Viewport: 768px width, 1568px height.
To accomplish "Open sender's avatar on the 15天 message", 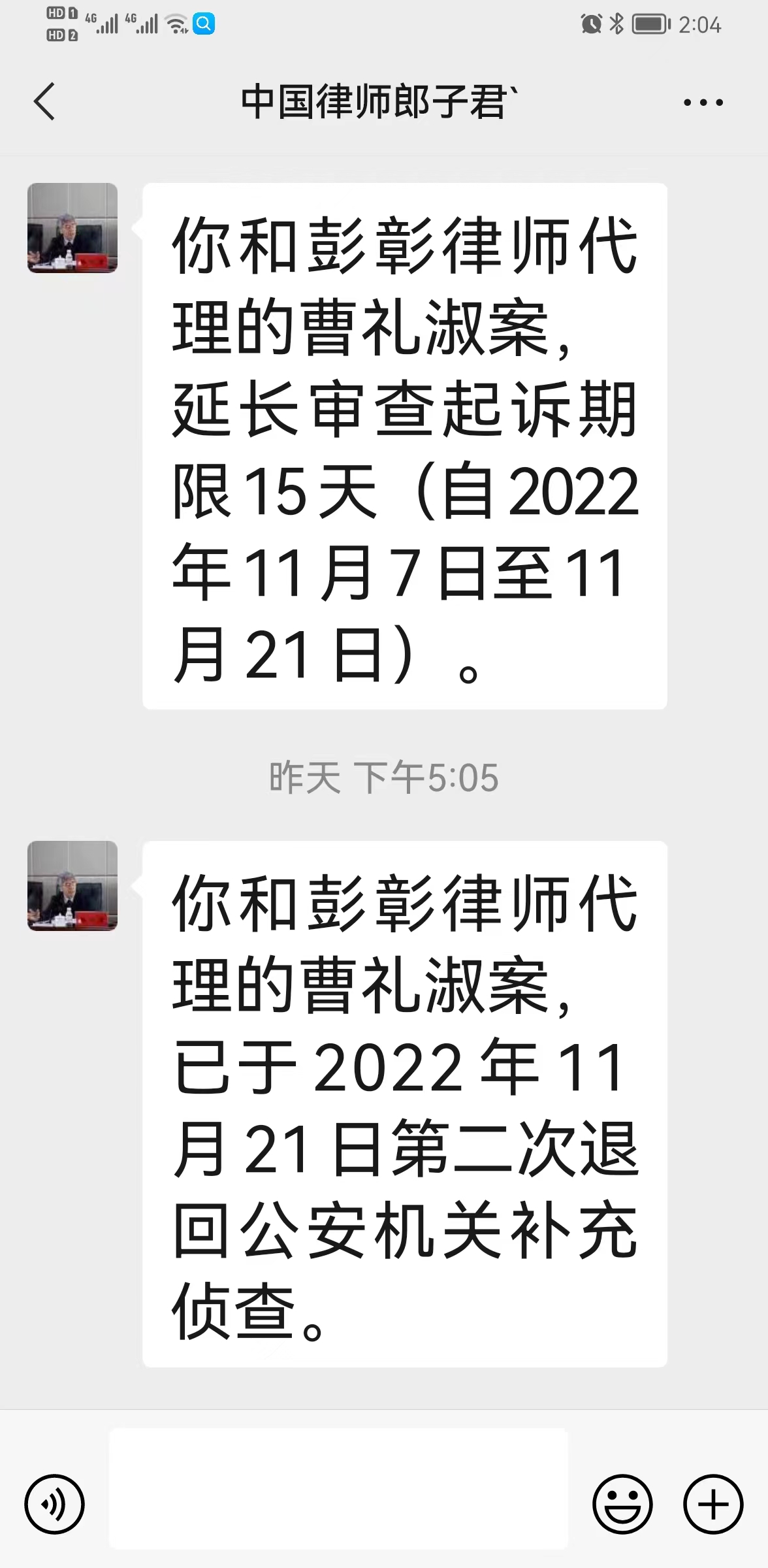I will 72,228.
